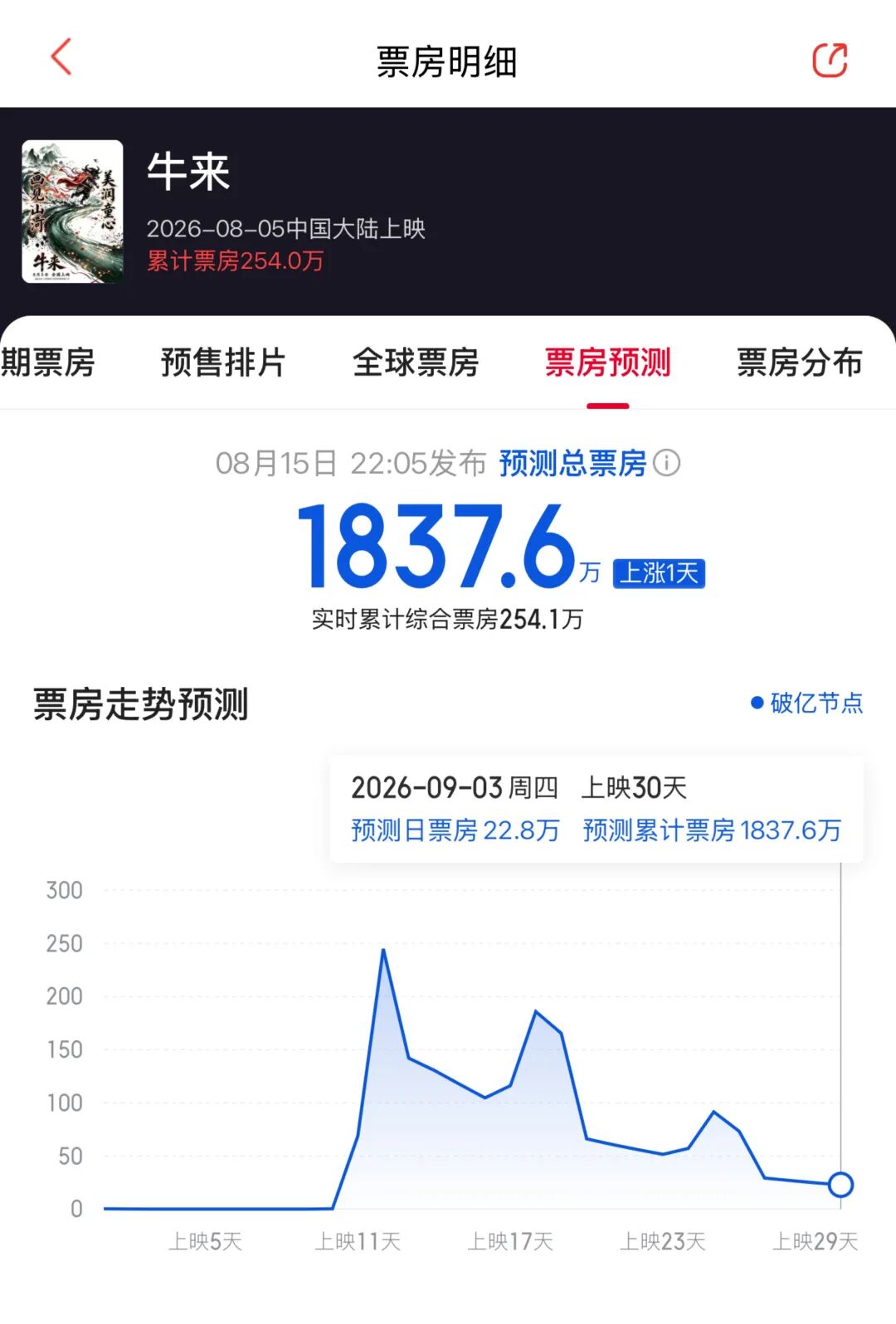
Task: Open the 牛来 movie poster
Action: click(72, 212)
